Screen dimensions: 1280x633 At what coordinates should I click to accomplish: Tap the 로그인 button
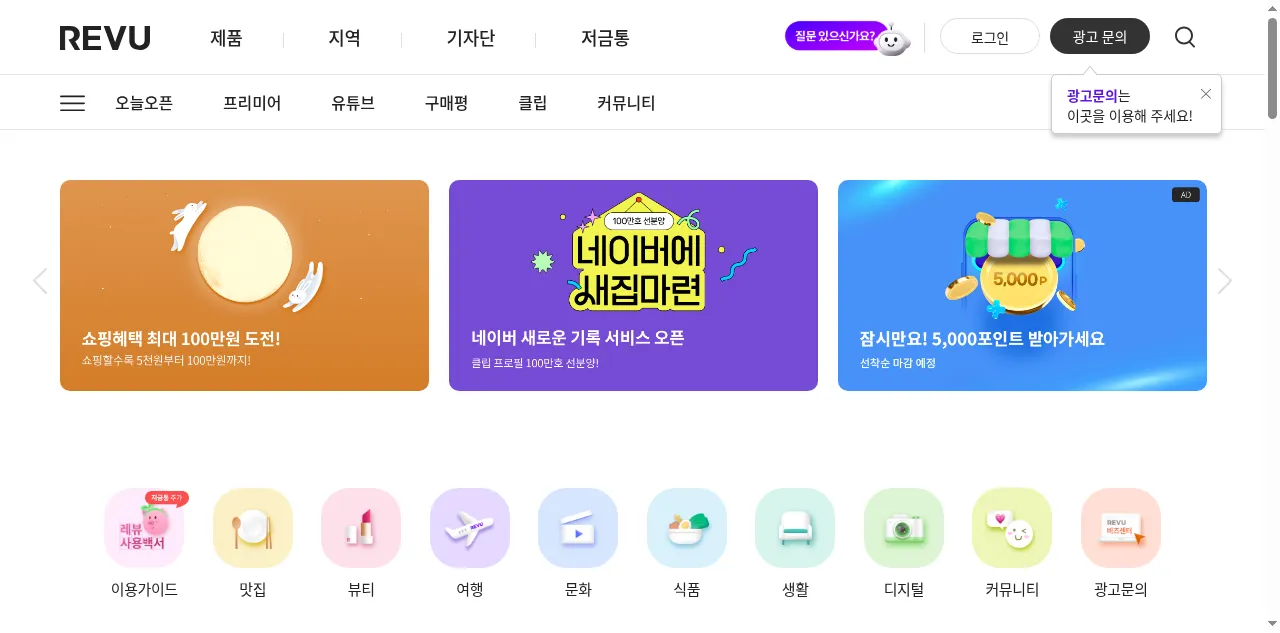click(989, 37)
